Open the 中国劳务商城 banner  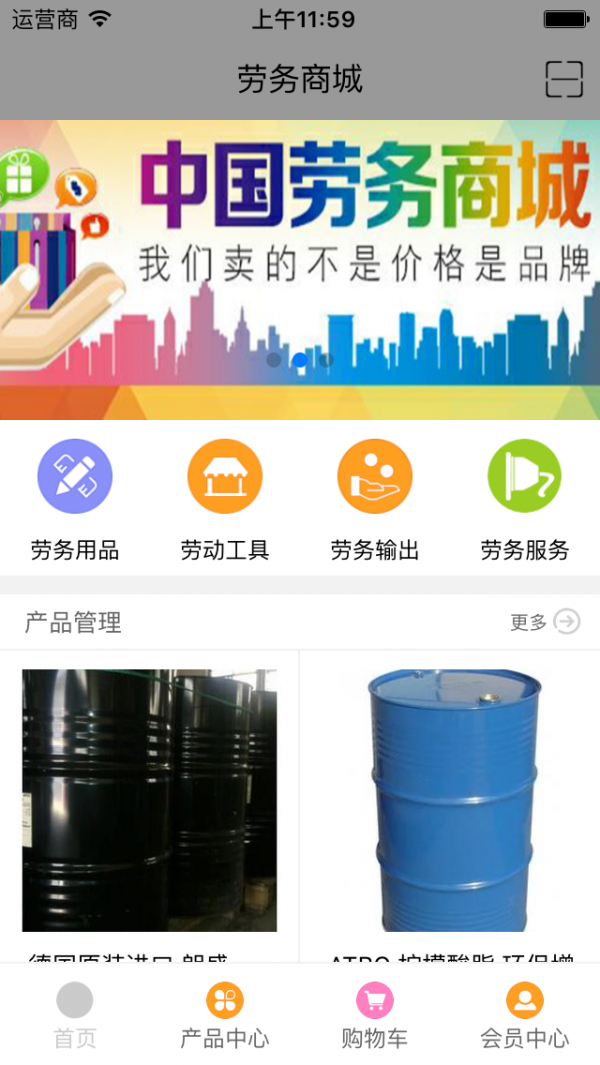click(300, 269)
